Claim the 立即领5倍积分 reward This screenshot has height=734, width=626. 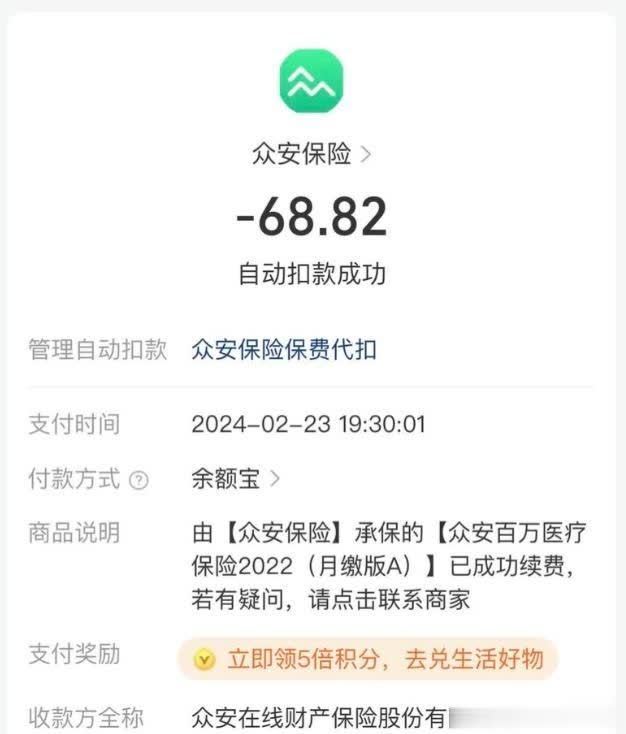pyautogui.click(x=368, y=659)
